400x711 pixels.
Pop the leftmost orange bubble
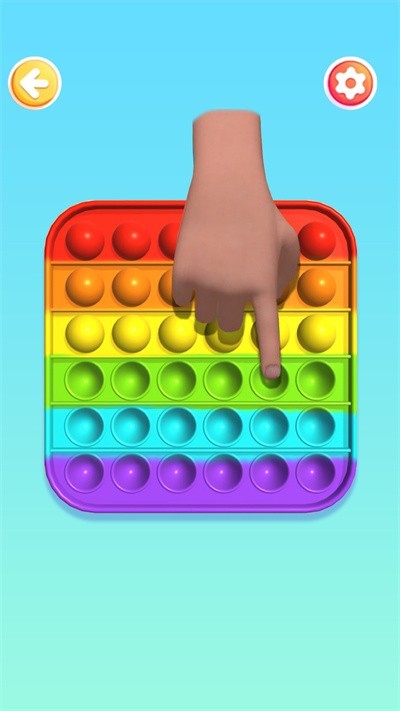point(85,287)
